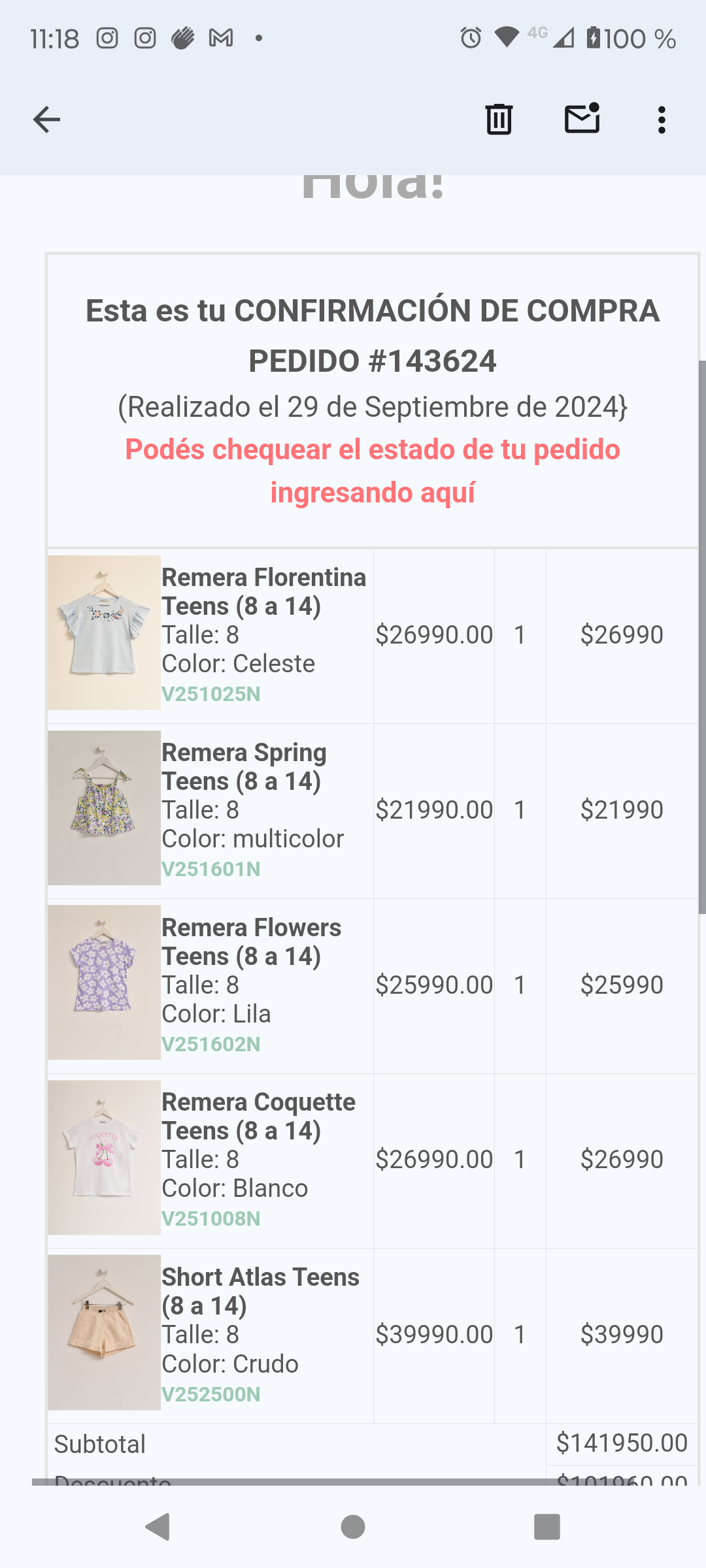Open the three-dot overflow menu

click(662, 120)
